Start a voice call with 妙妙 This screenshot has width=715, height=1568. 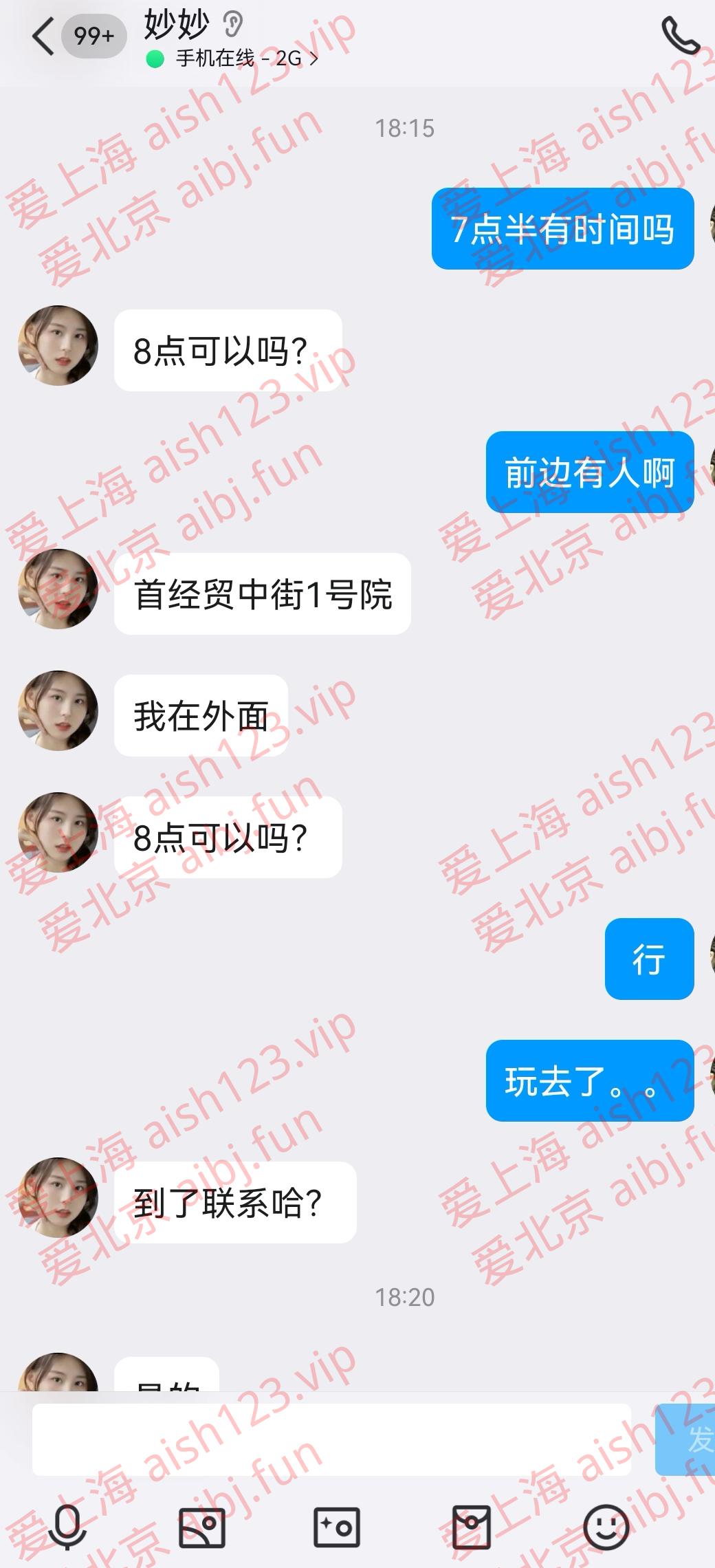click(679, 36)
